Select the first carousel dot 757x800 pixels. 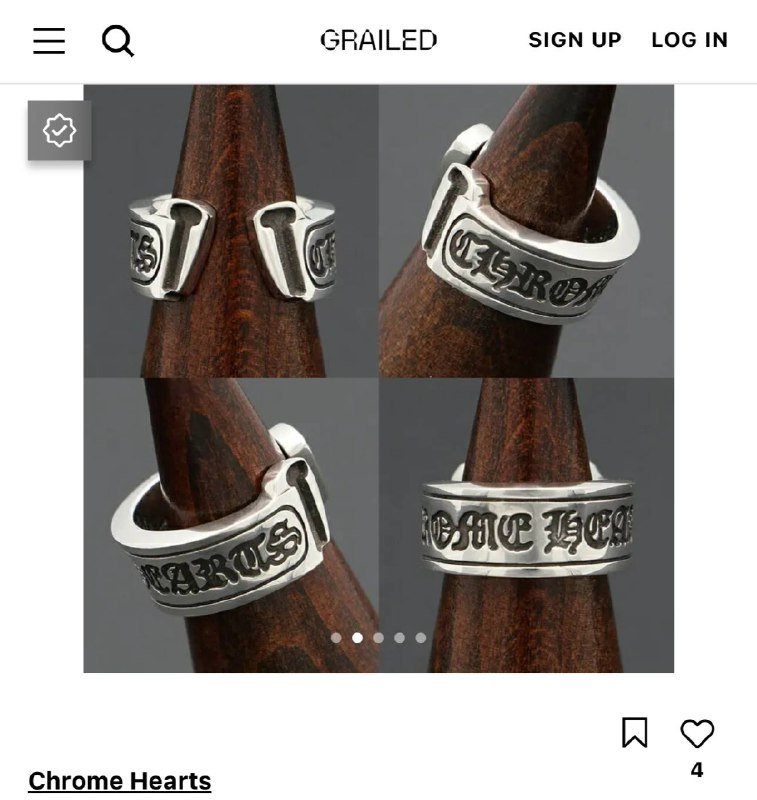[336, 637]
